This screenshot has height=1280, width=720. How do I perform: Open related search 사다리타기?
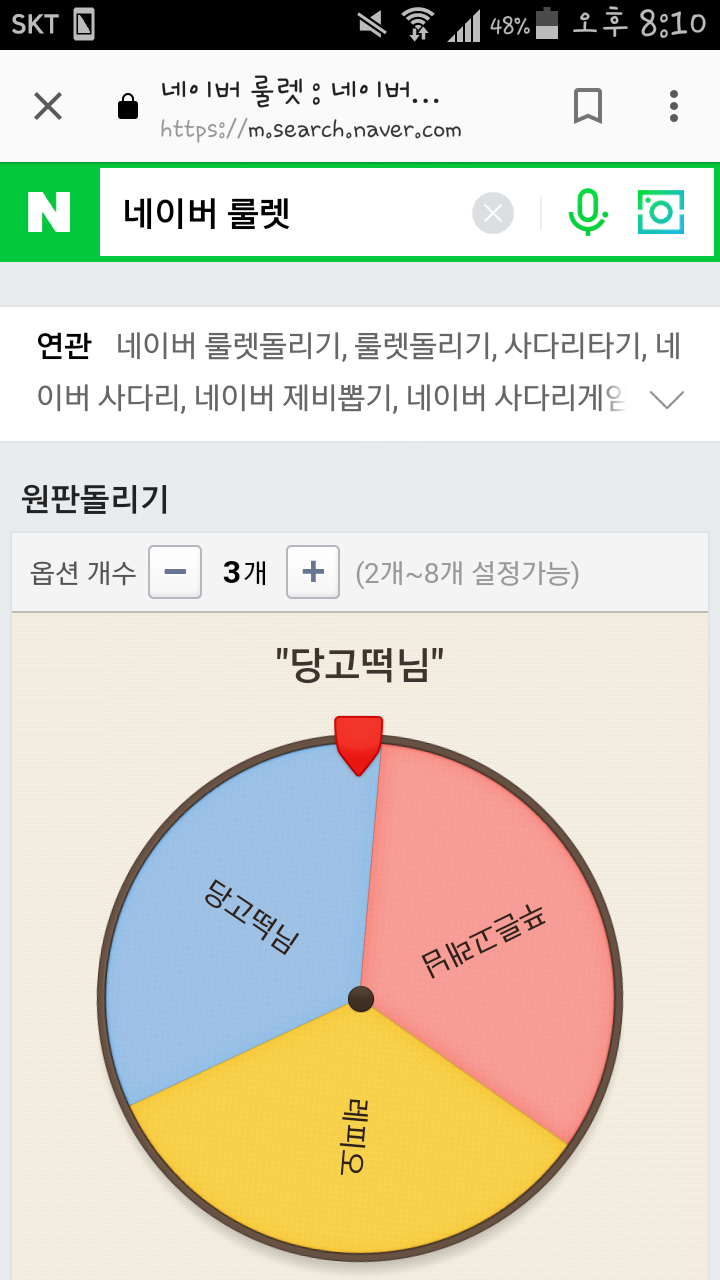pyautogui.click(x=571, y=348)
